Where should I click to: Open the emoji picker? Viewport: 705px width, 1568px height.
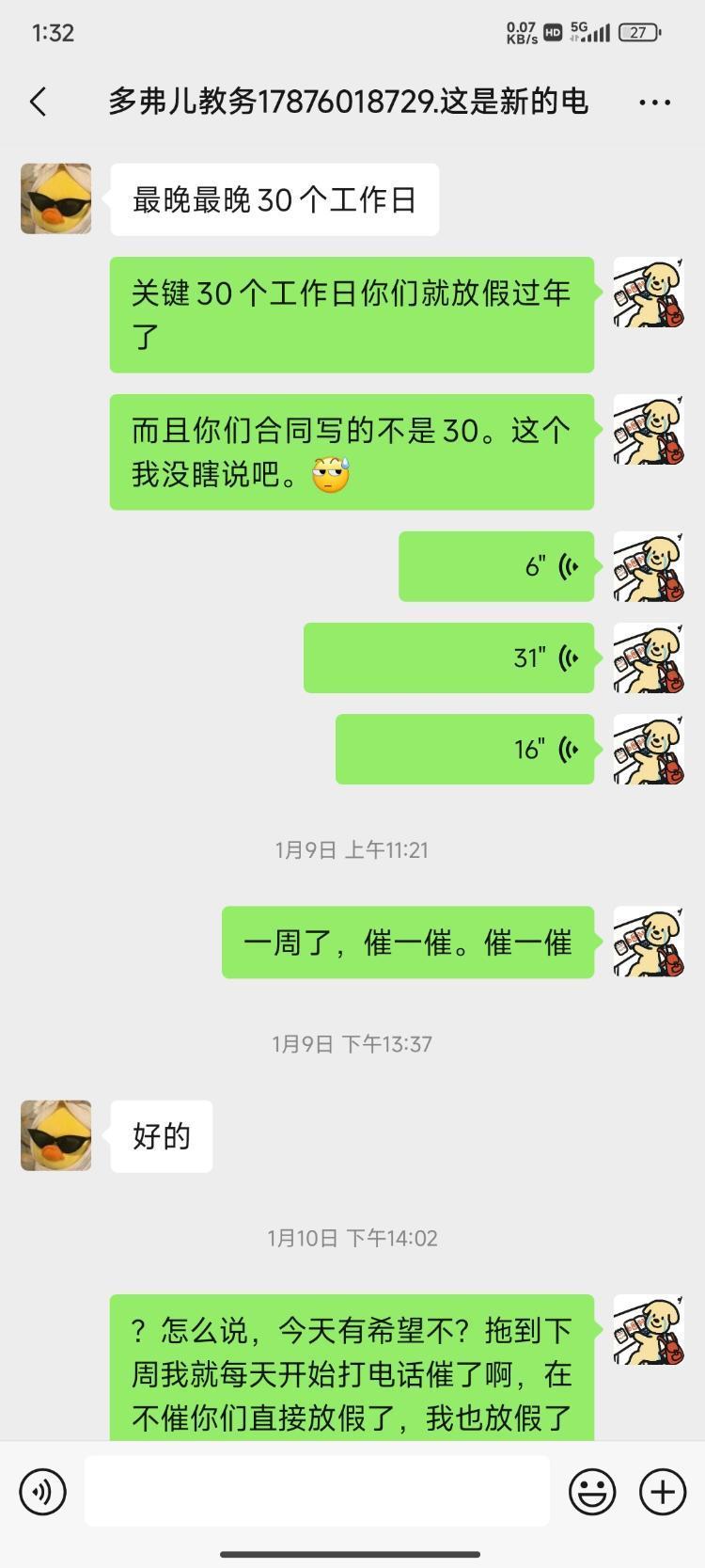(x=592, y=1491)
